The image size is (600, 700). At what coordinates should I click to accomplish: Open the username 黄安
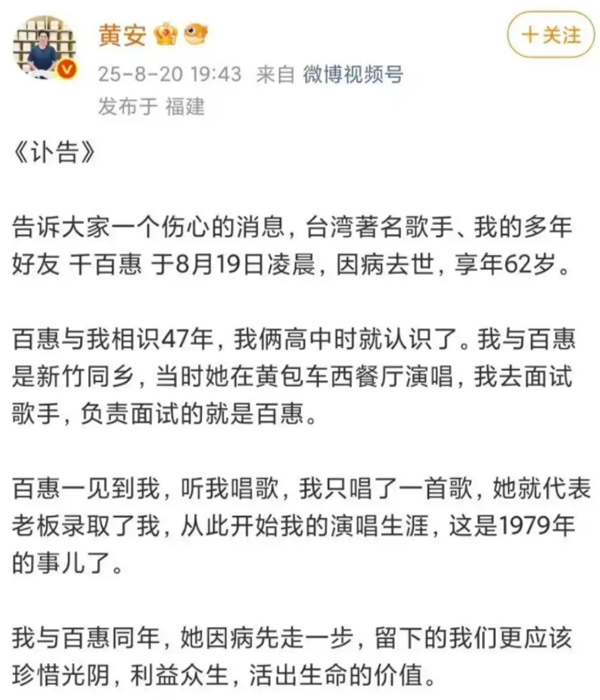[122, 37]
